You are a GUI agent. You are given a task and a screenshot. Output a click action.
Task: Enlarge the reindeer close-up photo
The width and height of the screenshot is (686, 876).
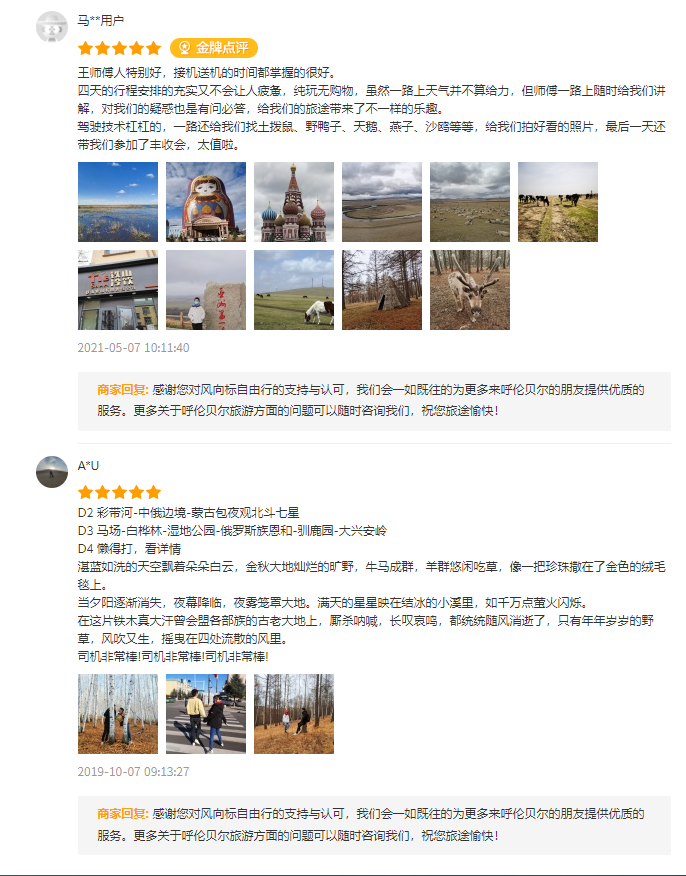point(470,290)
